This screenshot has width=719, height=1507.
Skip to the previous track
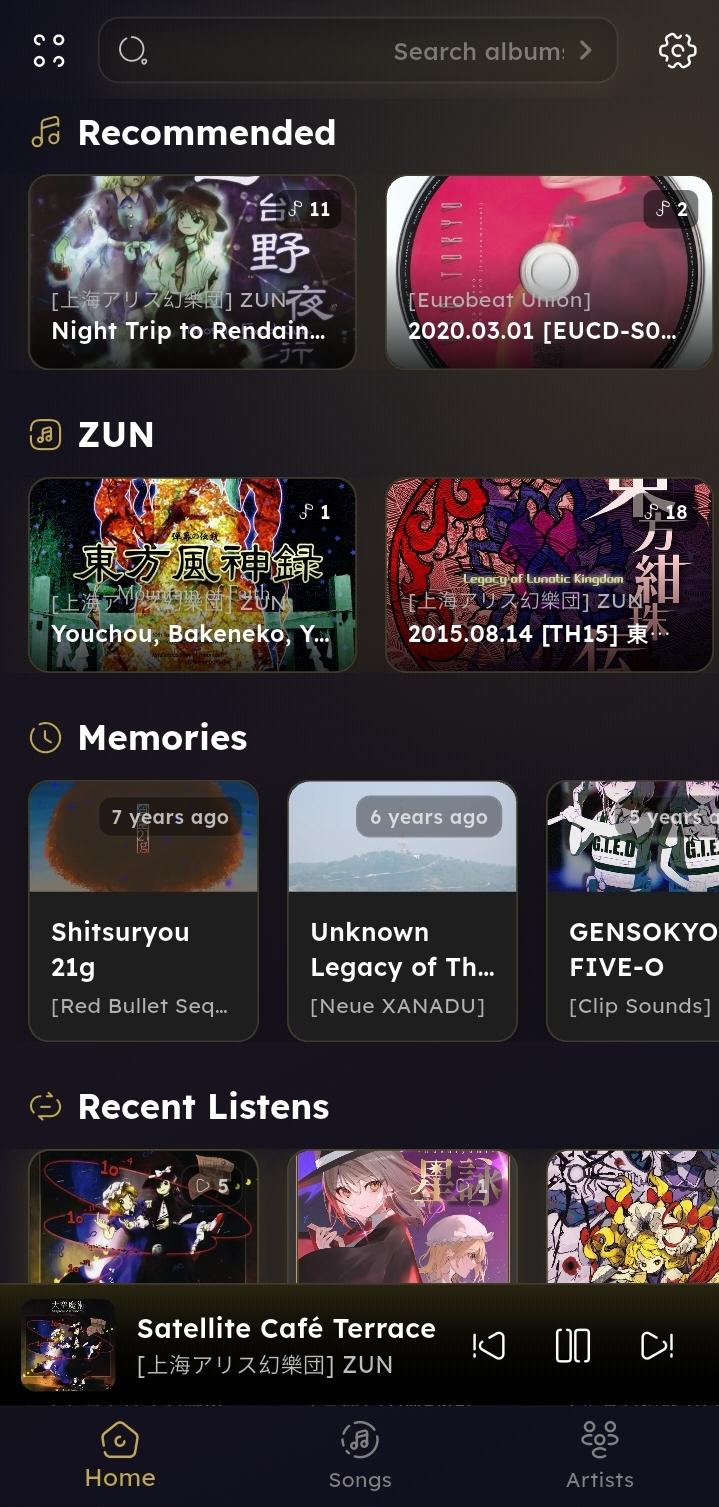(489, 1346)
